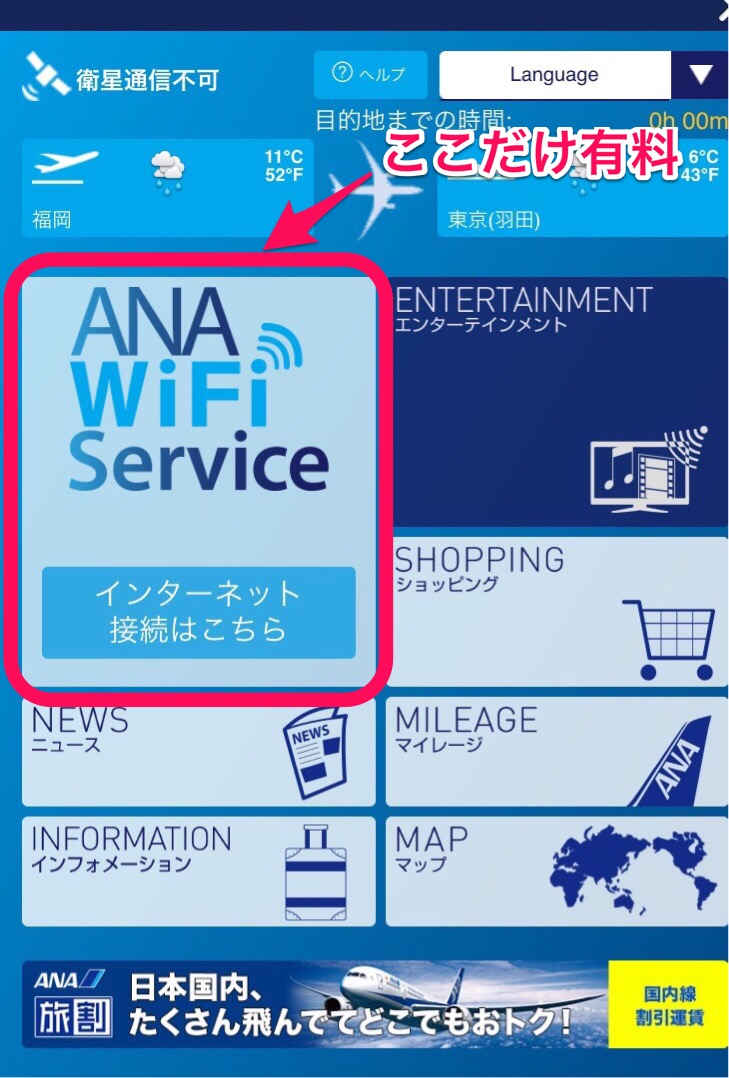Open the ヘルプ help button
The width and height of the screenshot is (729, 1078).
point(370,74)
